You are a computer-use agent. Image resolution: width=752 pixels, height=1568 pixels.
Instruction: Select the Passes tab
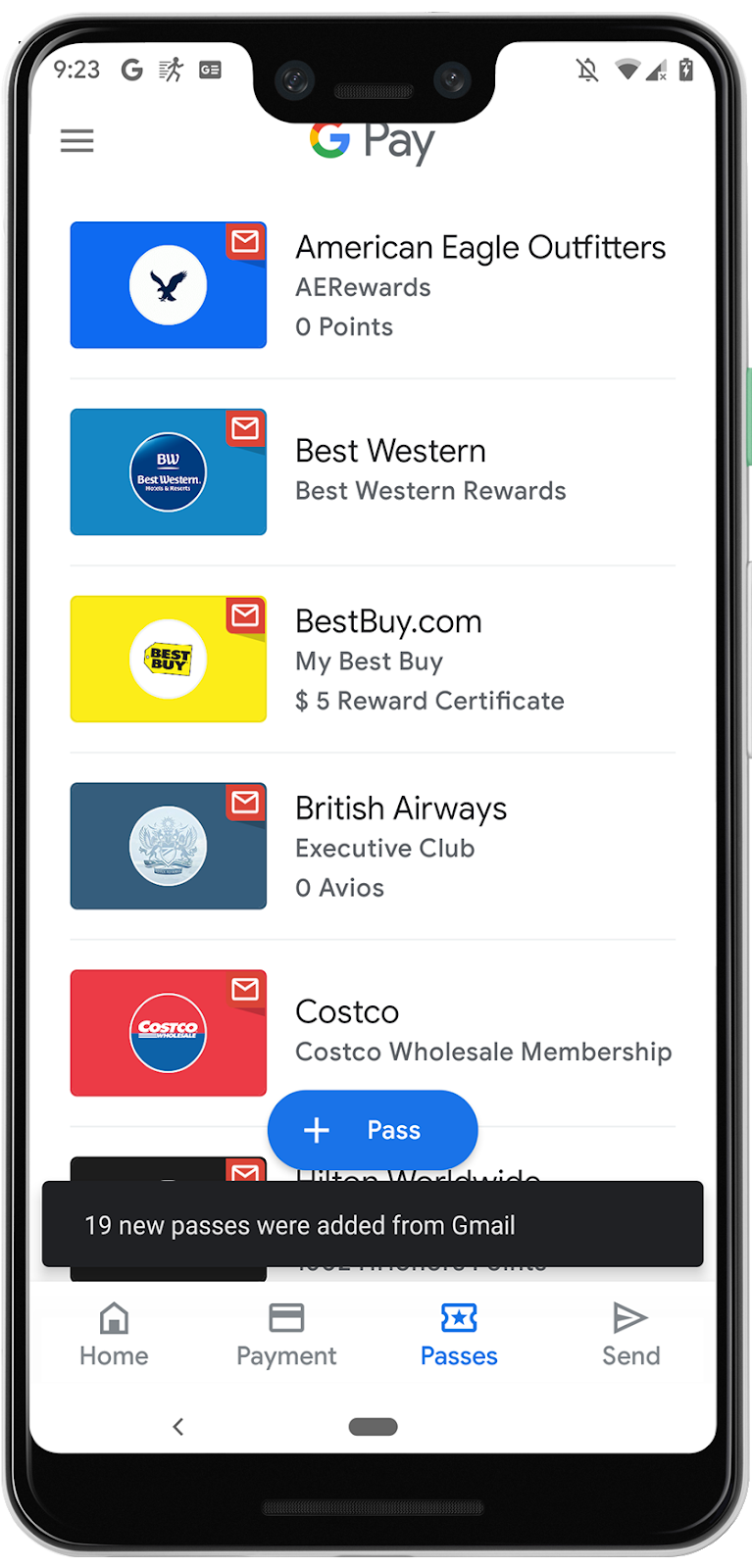tap(459, 1334)
